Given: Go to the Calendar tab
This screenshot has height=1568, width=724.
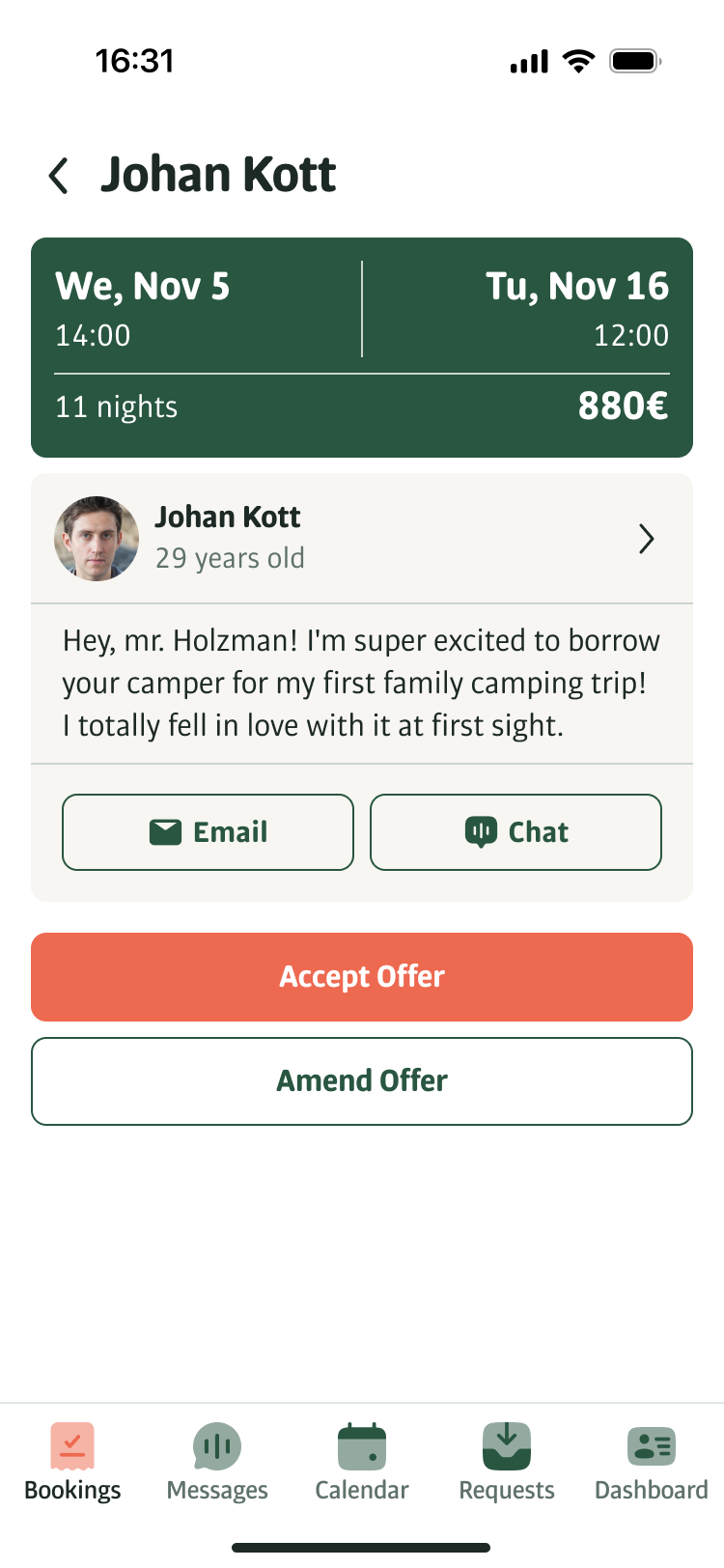Looking at the screenshot, I should point(362,1463).
